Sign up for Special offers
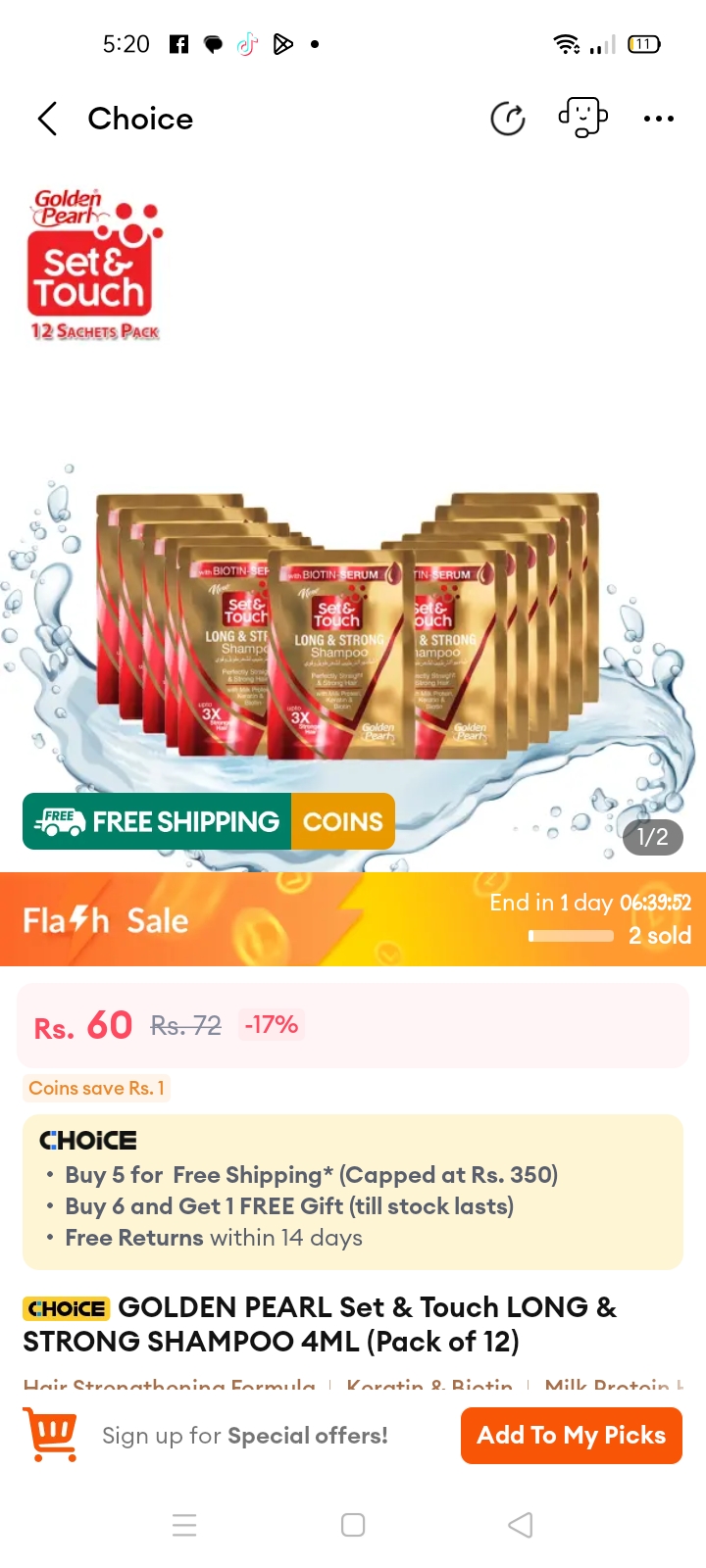 point(245,1436)
